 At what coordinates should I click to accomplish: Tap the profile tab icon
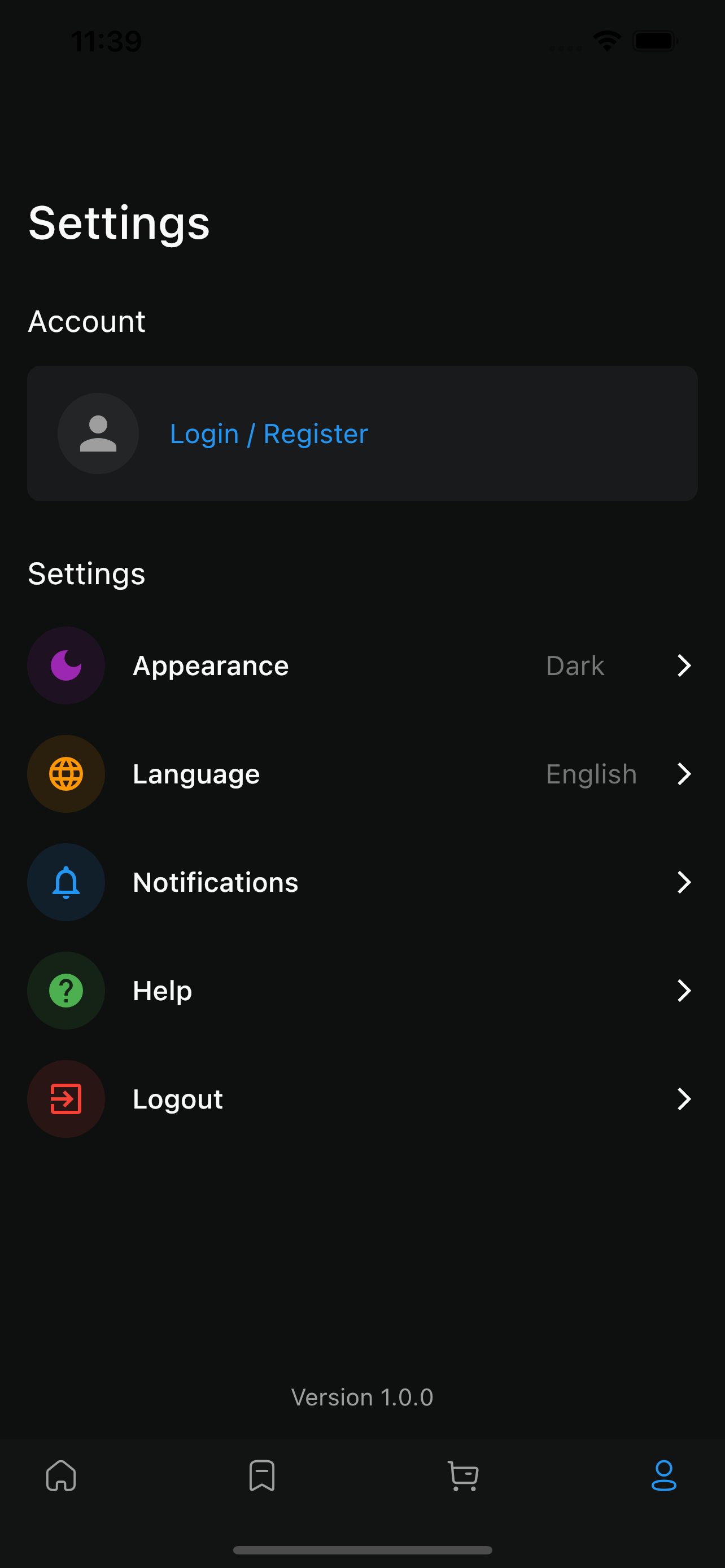pyautogui.click(x=664, y=1475)
